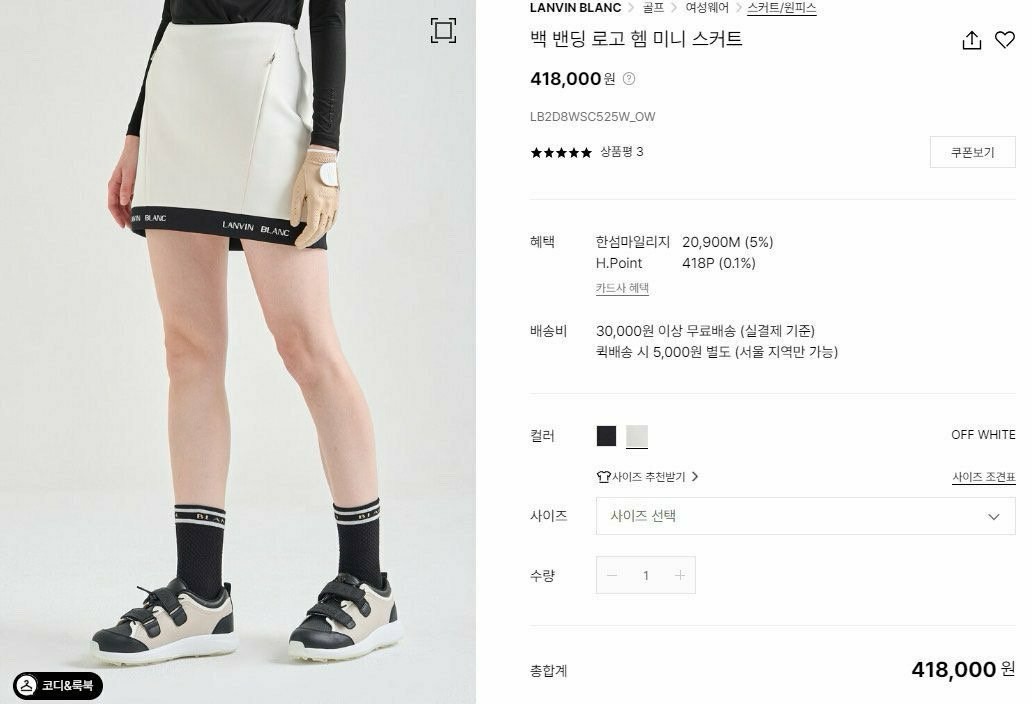Show price info icon beside 418,000원
Image resolution: width=1032 pixels, height=704 pixels.
point(629,79)
